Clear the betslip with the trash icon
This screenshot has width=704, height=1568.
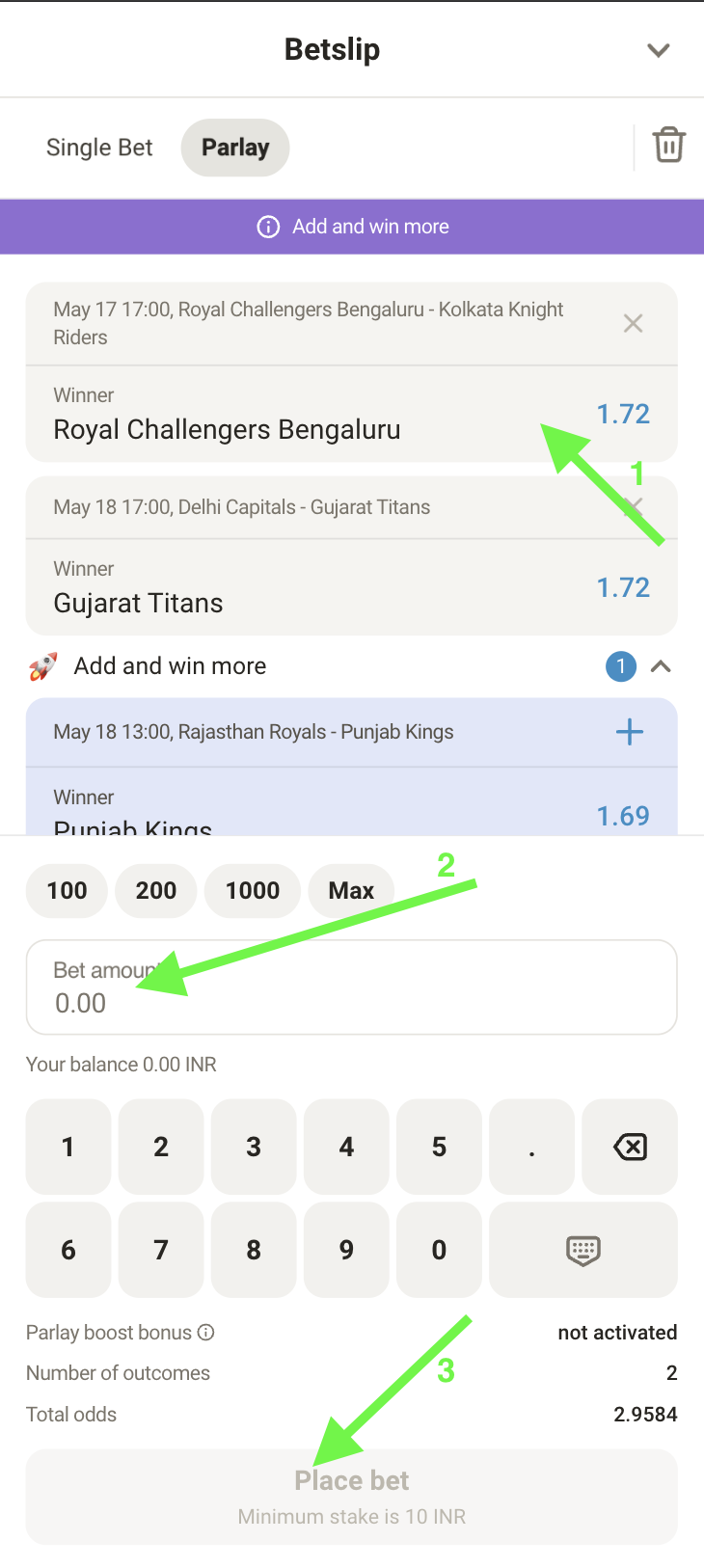[668, 146]
